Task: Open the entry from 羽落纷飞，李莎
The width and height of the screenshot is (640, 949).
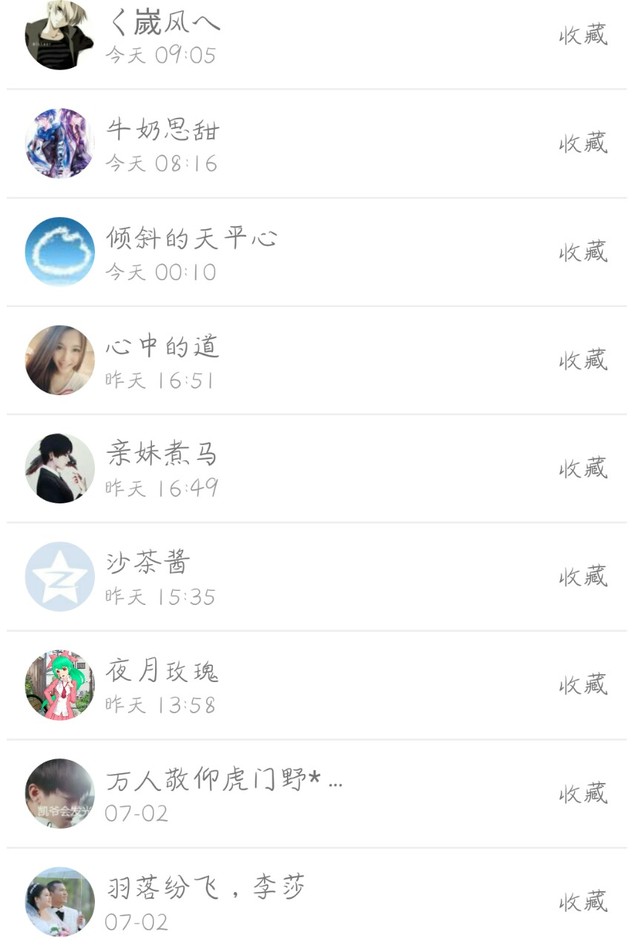Action: click(x=205, y=889)
